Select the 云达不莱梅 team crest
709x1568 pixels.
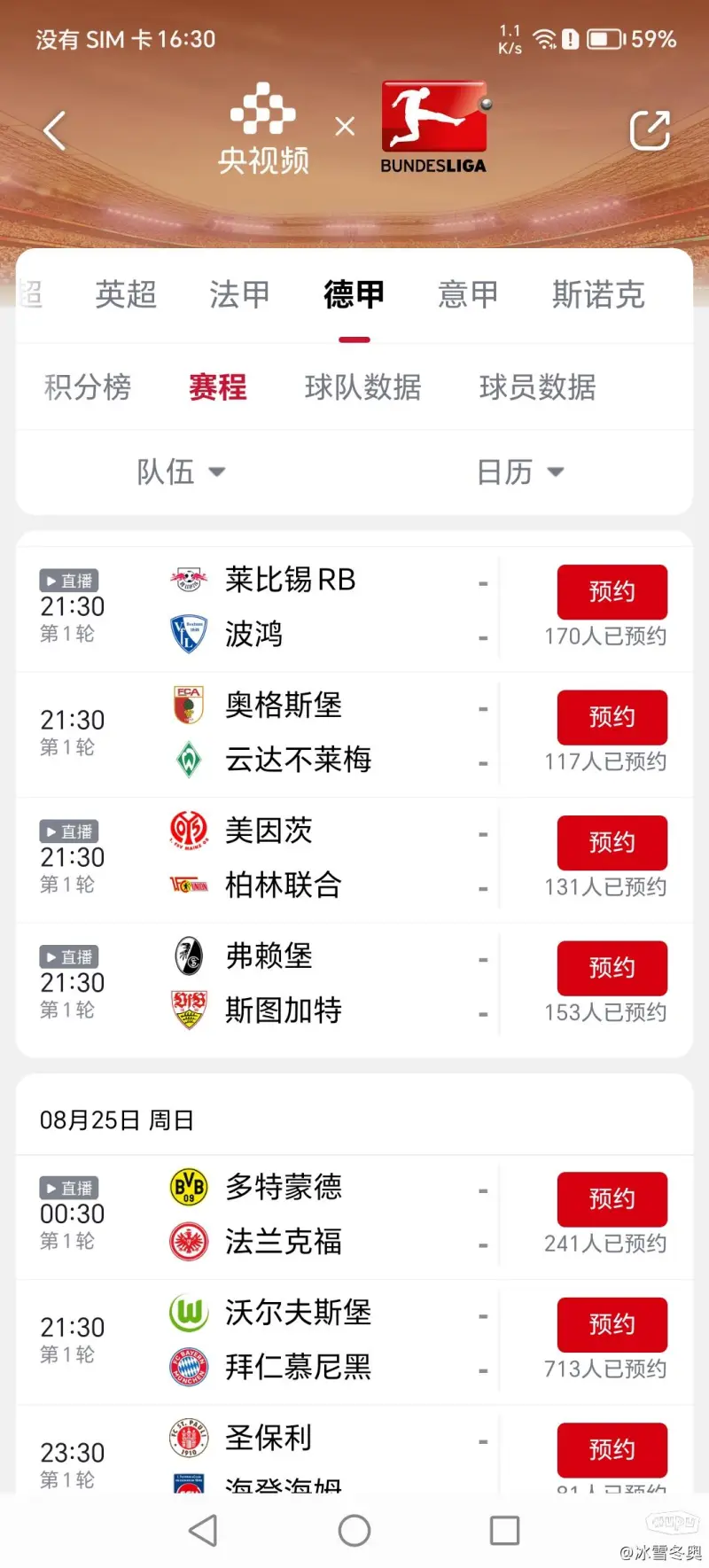click(187, 760)
